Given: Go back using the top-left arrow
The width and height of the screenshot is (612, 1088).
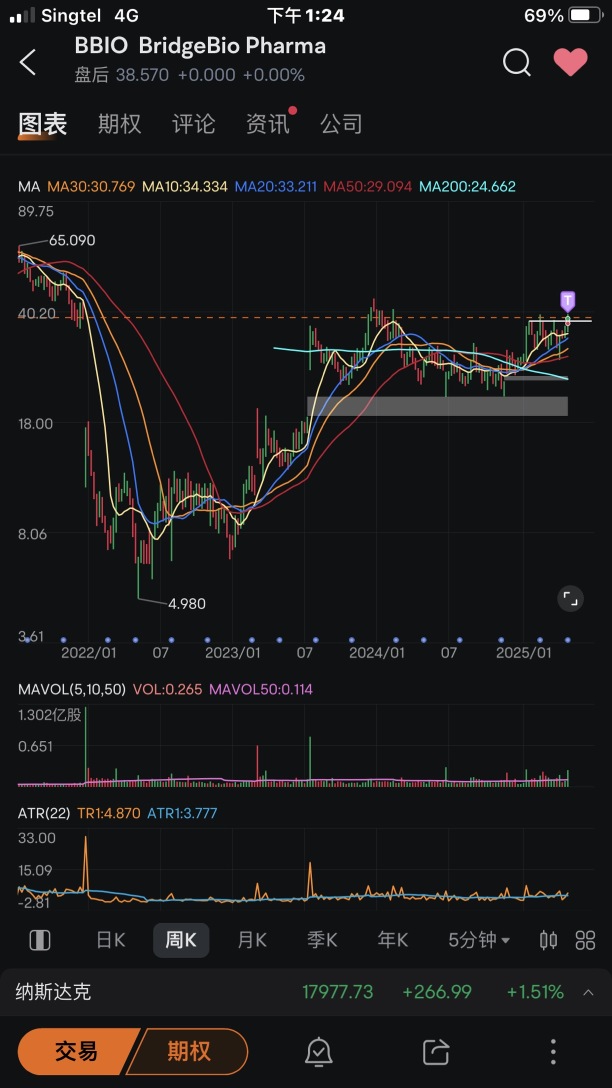Looking at the screenshot, I should tap(28, 62).
